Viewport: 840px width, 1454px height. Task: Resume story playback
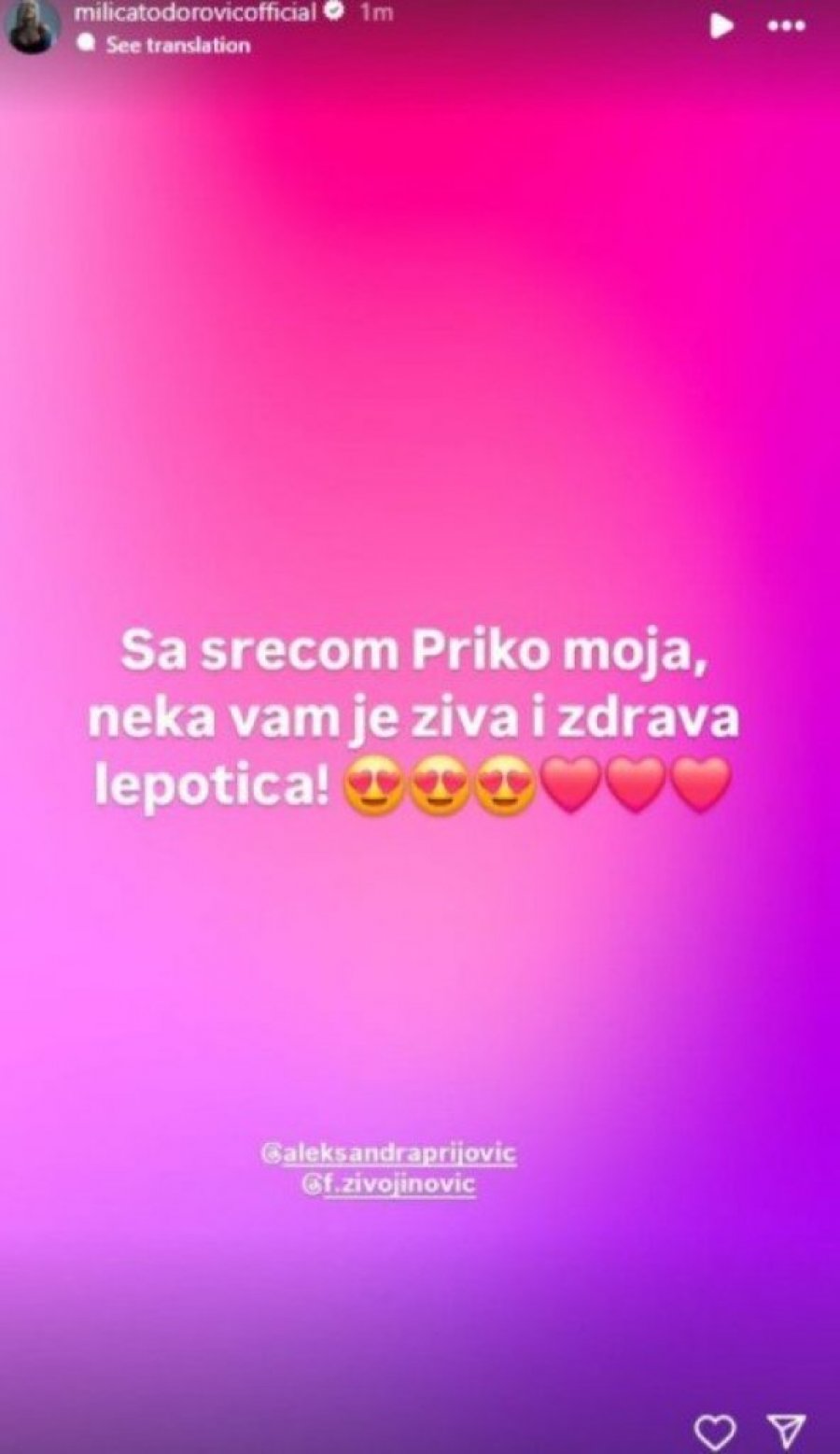[721, 25]
